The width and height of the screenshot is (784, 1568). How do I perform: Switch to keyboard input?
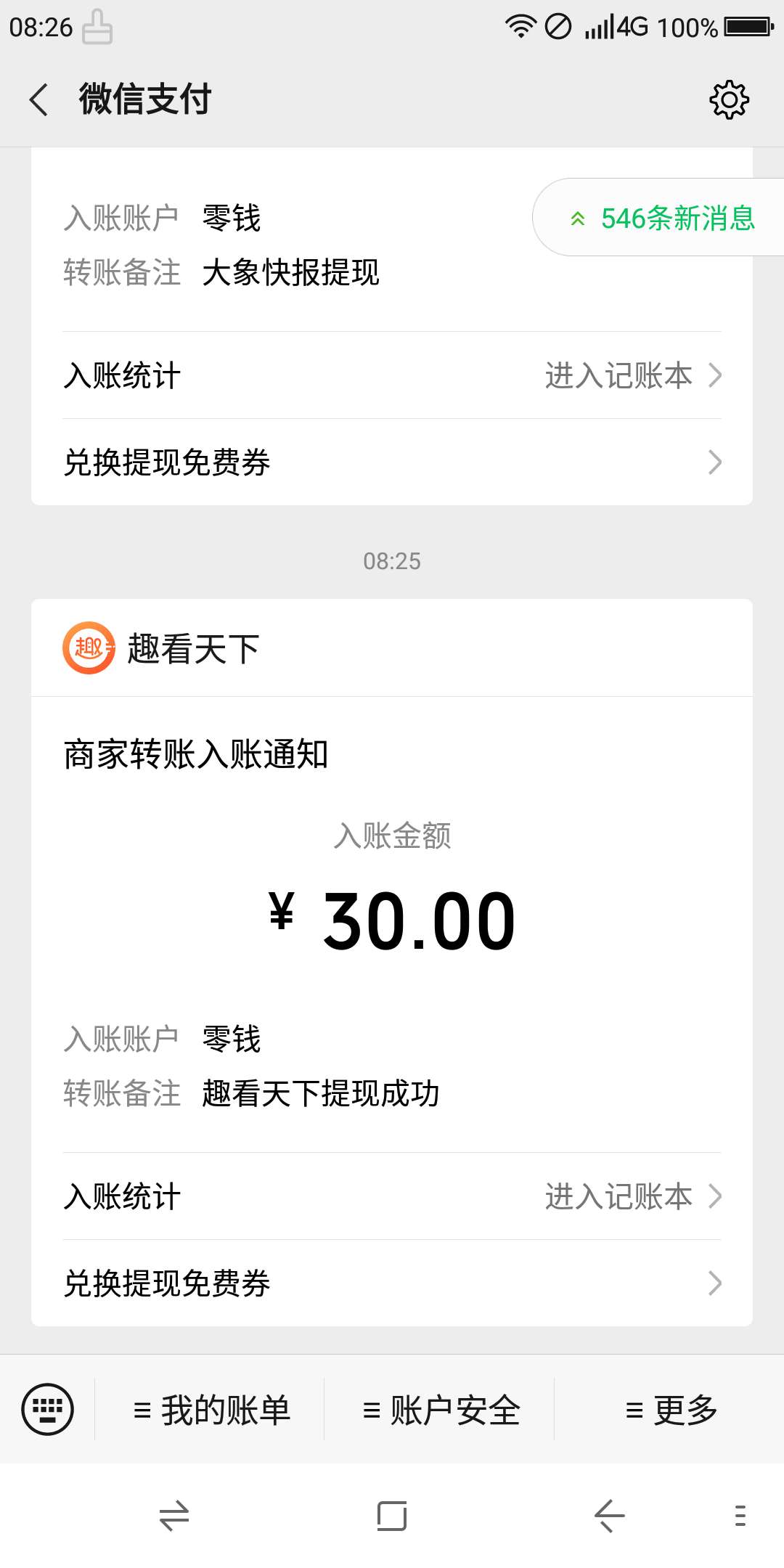pos(48,1409)
